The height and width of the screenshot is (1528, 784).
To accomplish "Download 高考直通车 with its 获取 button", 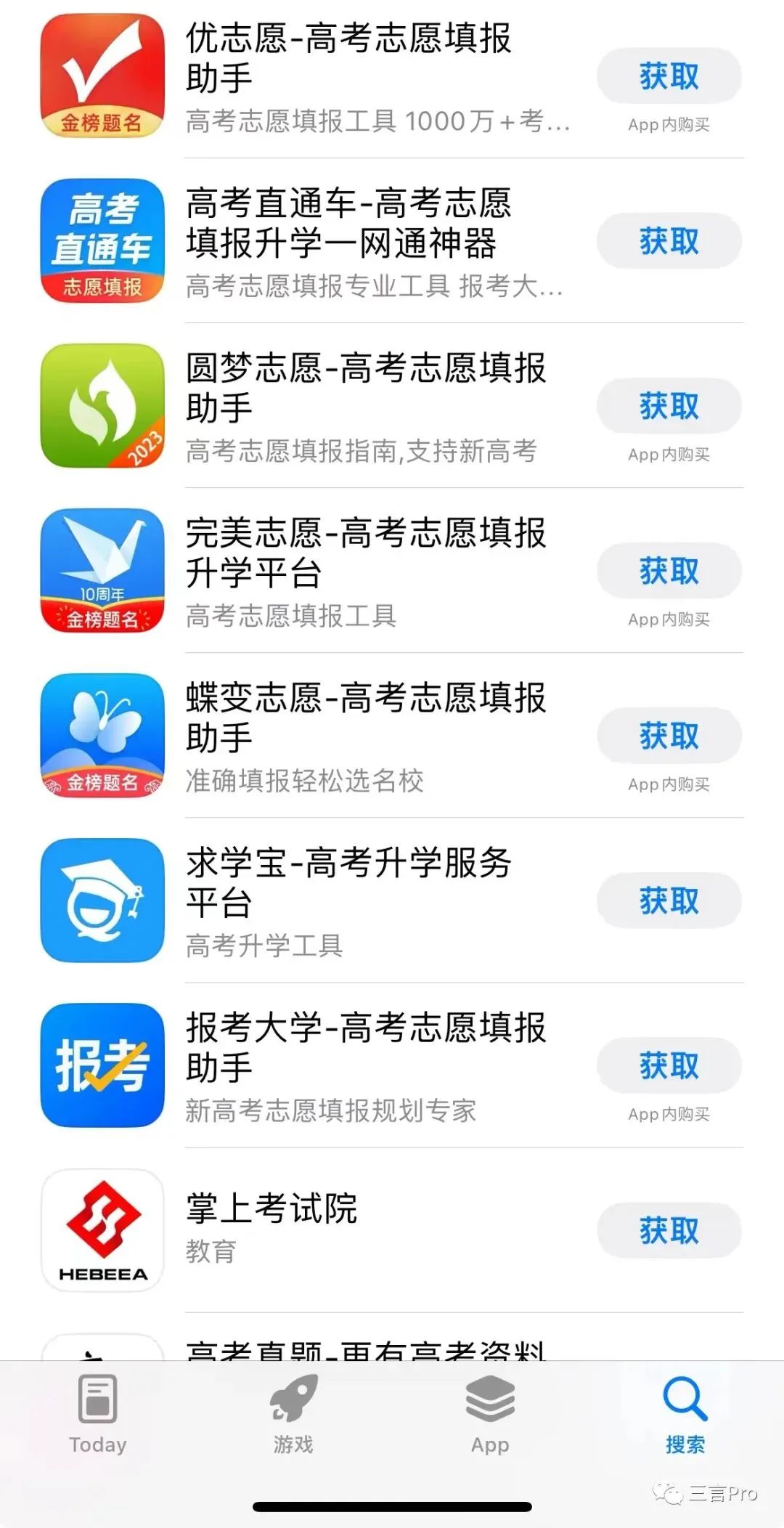I will pos(669,240).
